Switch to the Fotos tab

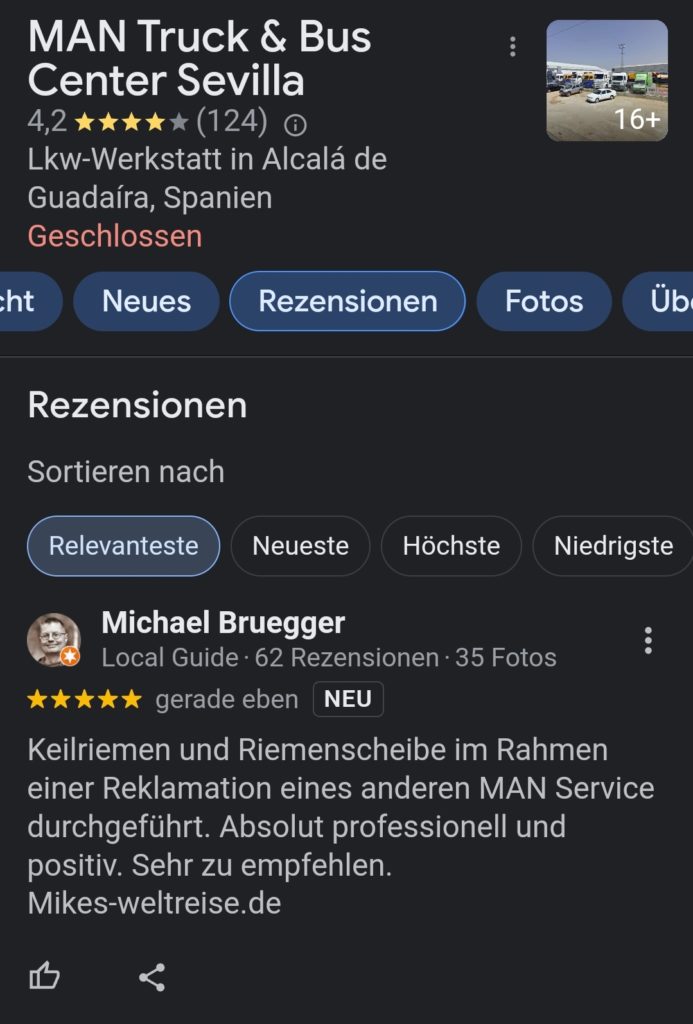pos(543,301)
